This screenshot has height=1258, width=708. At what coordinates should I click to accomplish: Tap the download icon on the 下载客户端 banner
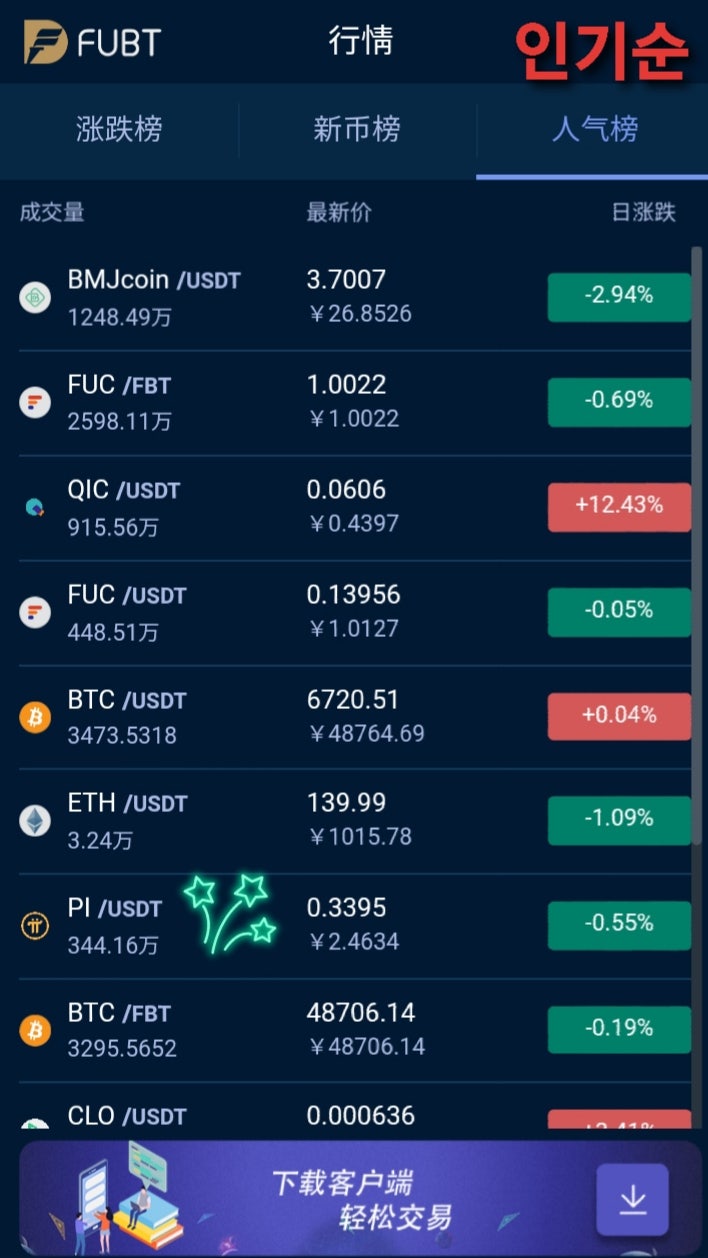tap(632, 1200)
